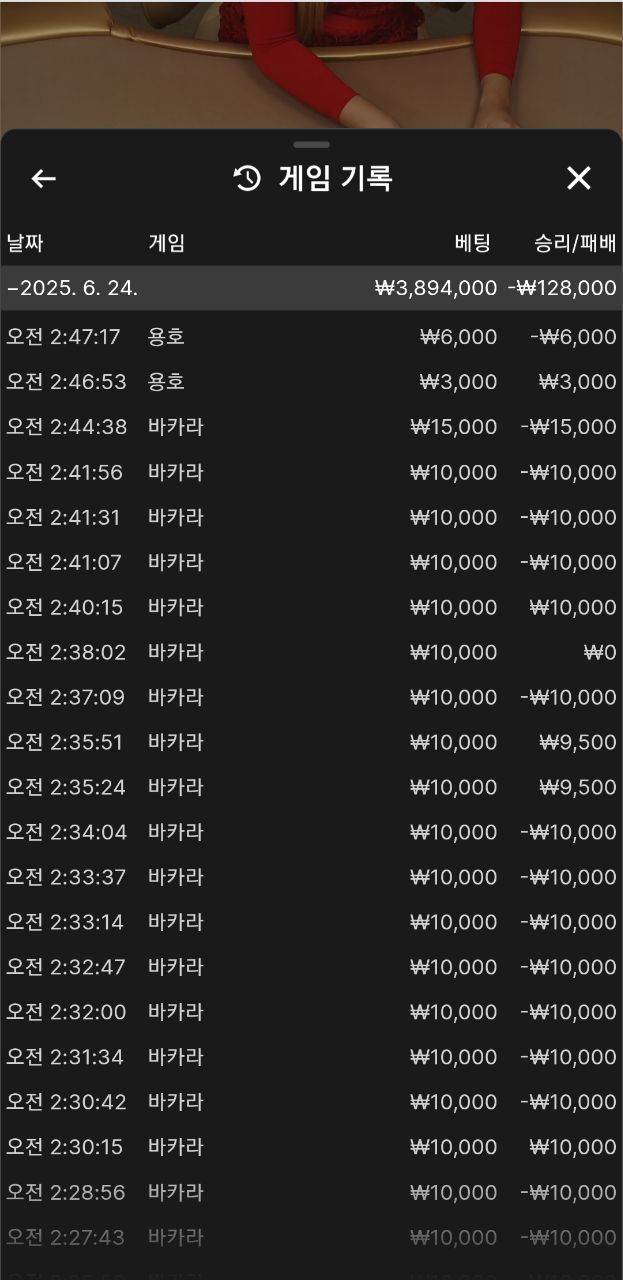View the 2:44:38 바카라 ₩15,000 bet details

coord(311,427)
